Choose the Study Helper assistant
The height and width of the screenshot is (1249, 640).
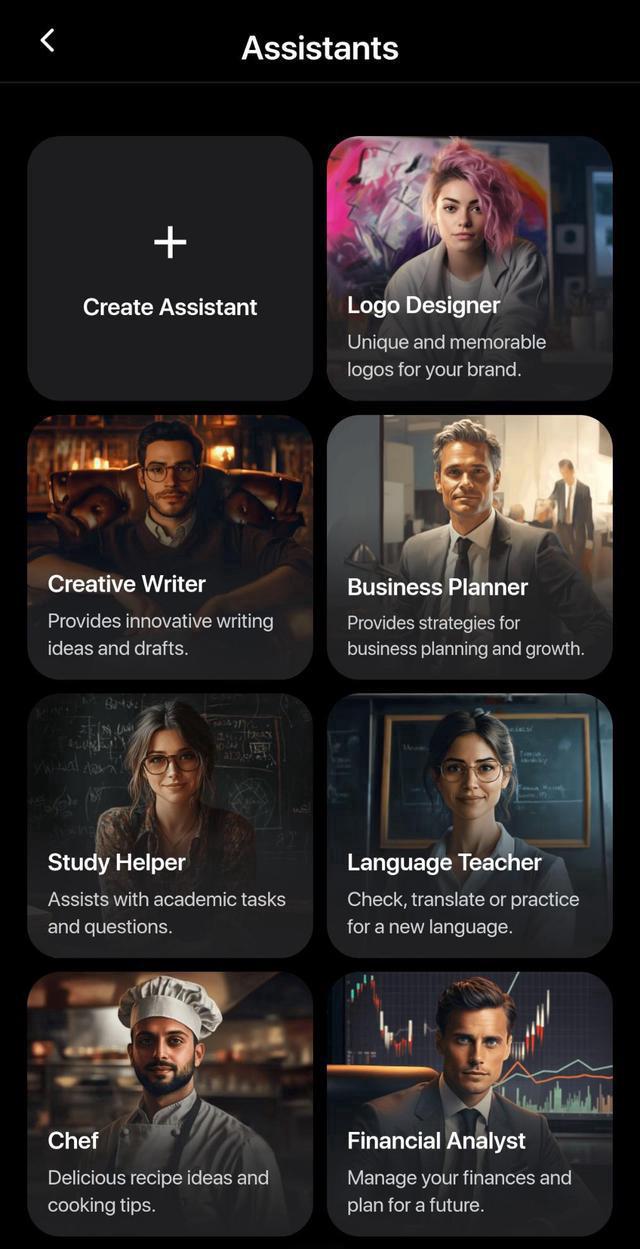170,825
